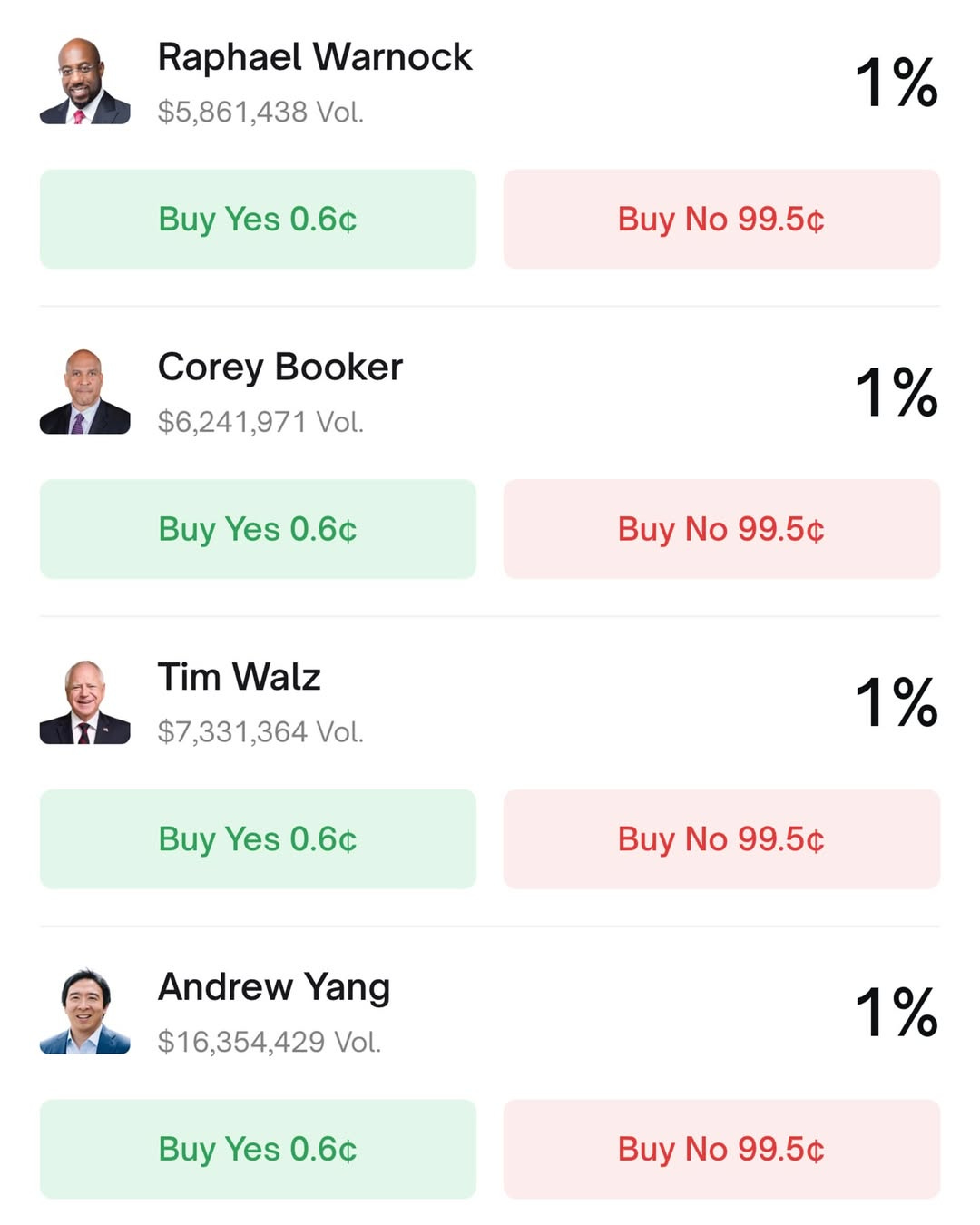Open the Corey Booker market row
The width and height of the screenshot is (980, 1225).
pyautogui.click(x=279, y=367)
